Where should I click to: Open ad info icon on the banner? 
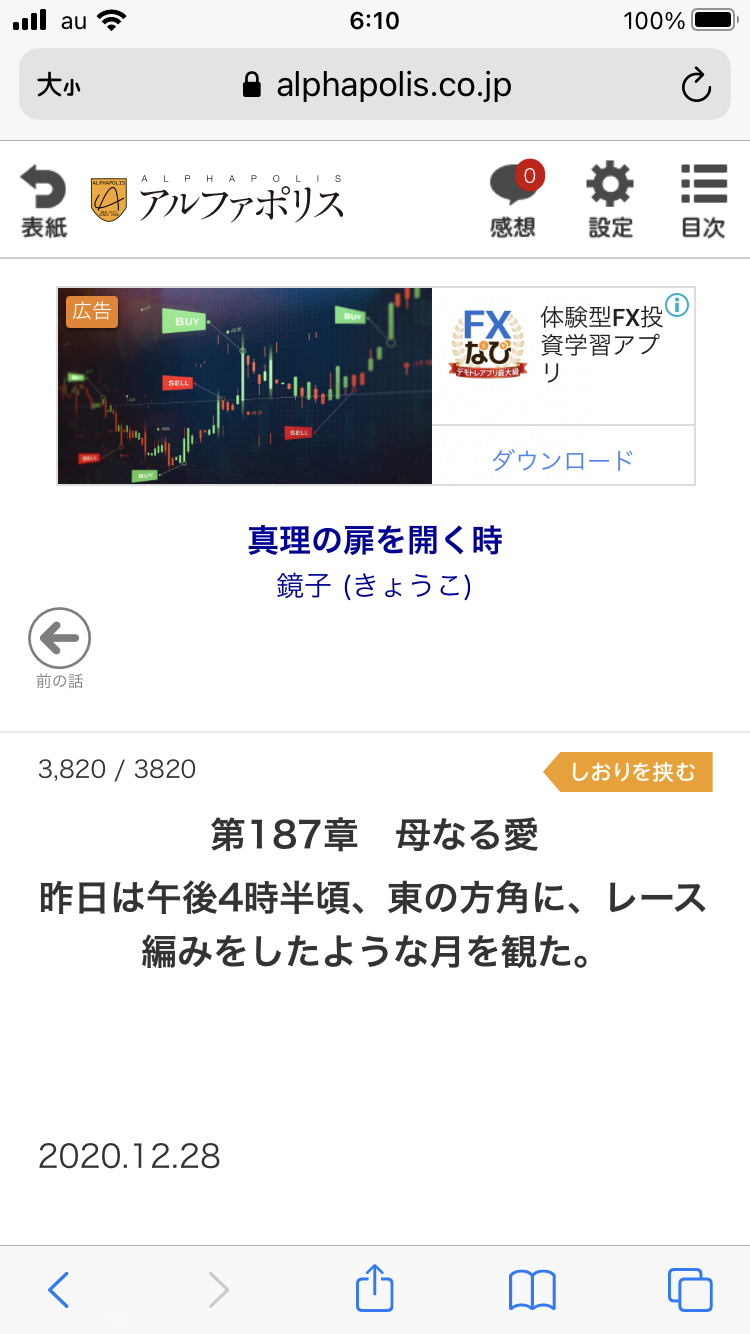pos(677,305)
